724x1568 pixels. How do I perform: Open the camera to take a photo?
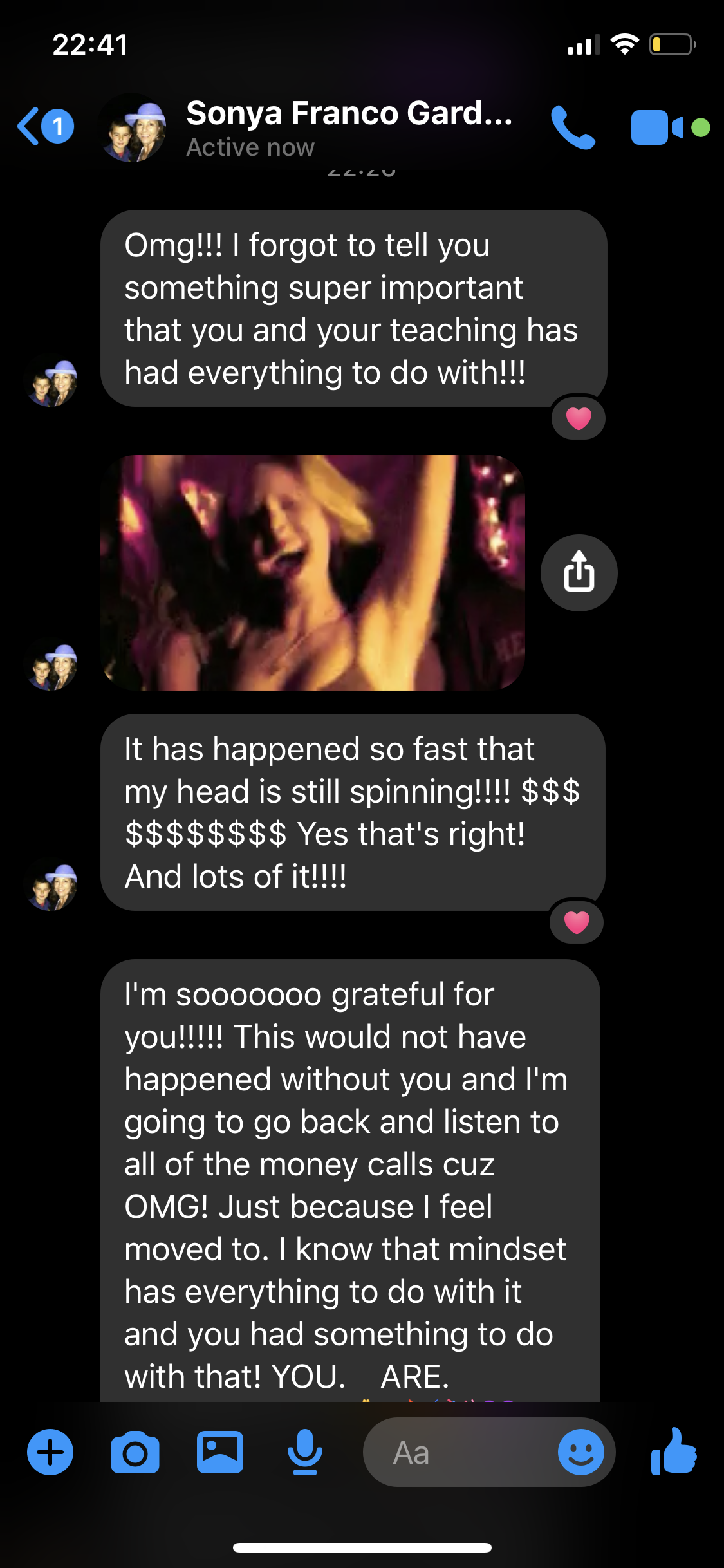coord(135,1452)
